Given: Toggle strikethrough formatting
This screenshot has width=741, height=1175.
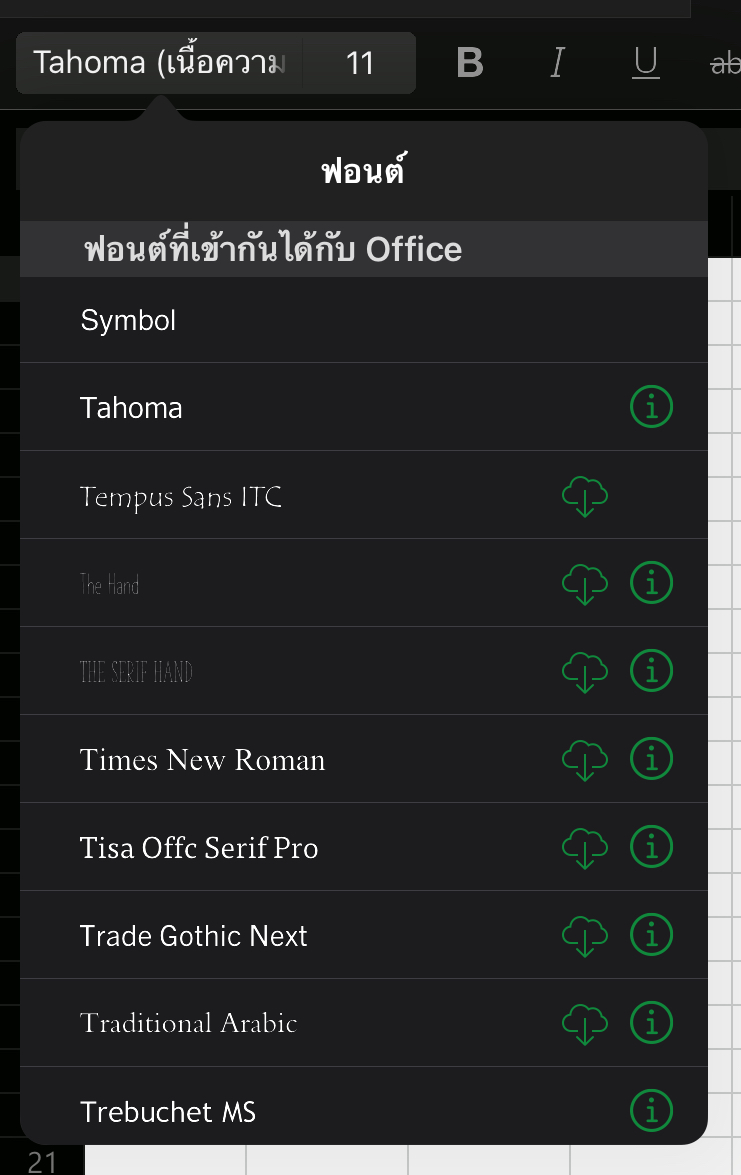Looking at the screenshot, I should pos(725,63).
